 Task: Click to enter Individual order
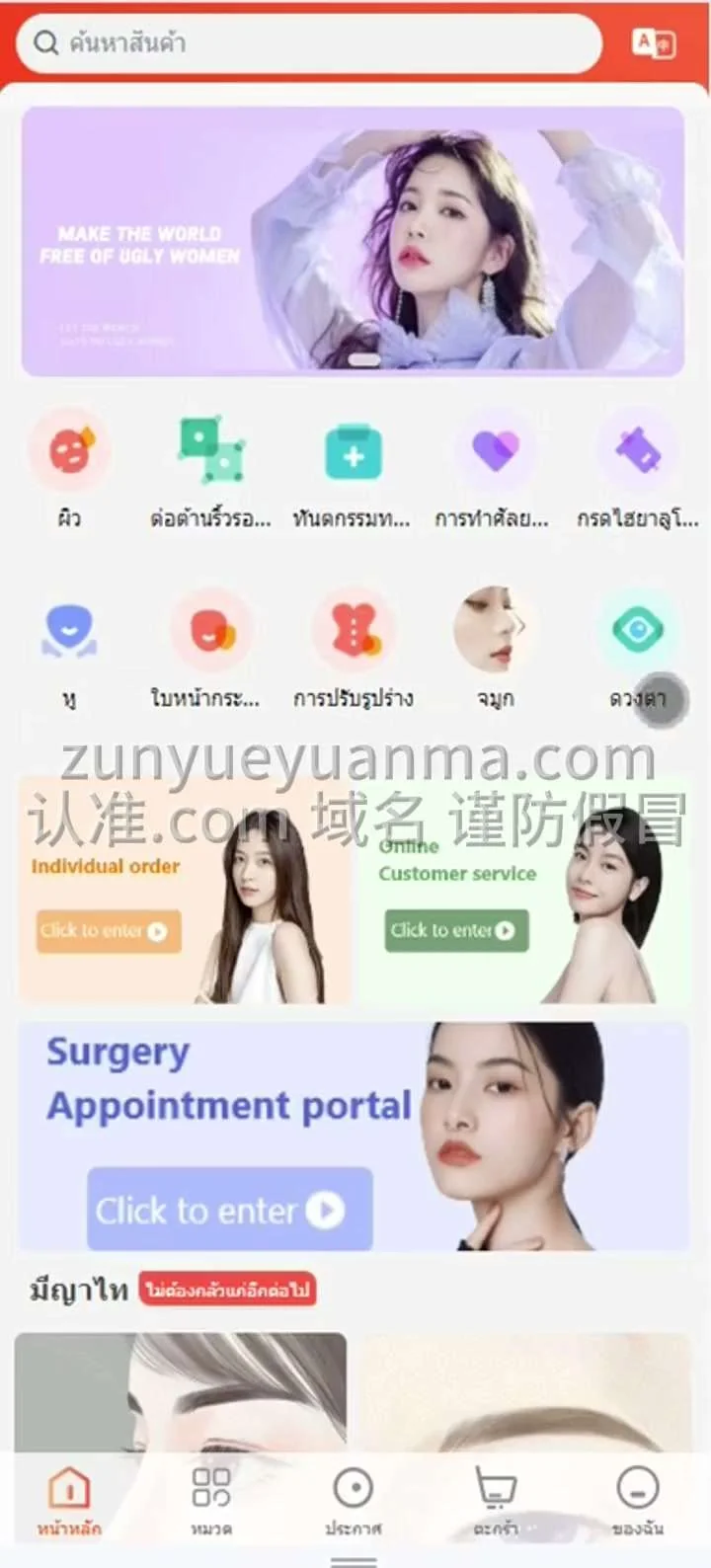pos(109,931)
